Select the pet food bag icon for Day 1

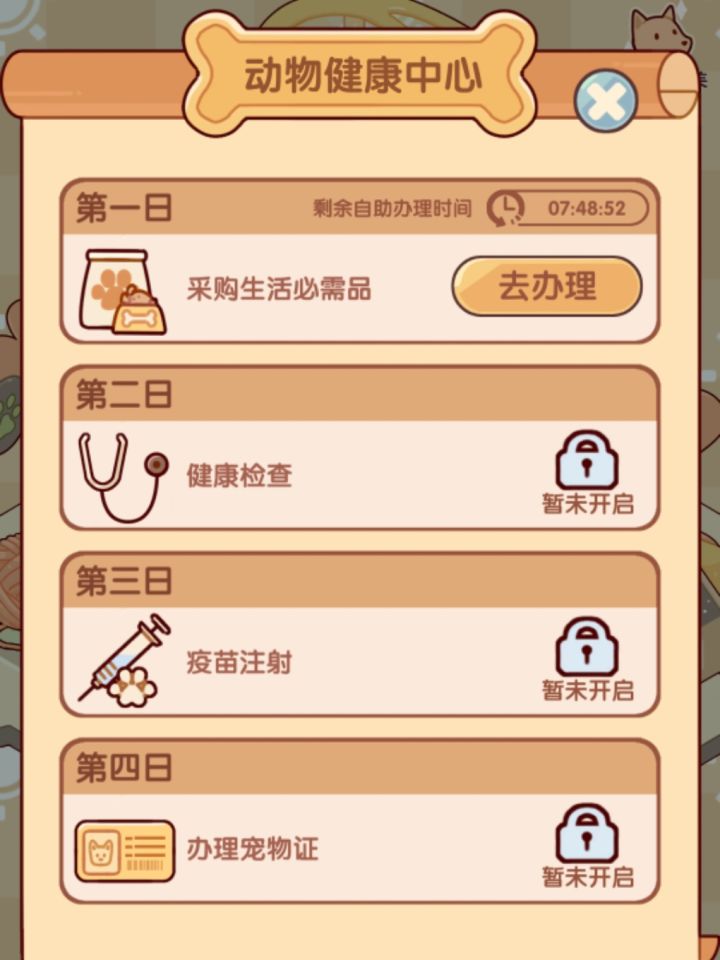[125, 290]
